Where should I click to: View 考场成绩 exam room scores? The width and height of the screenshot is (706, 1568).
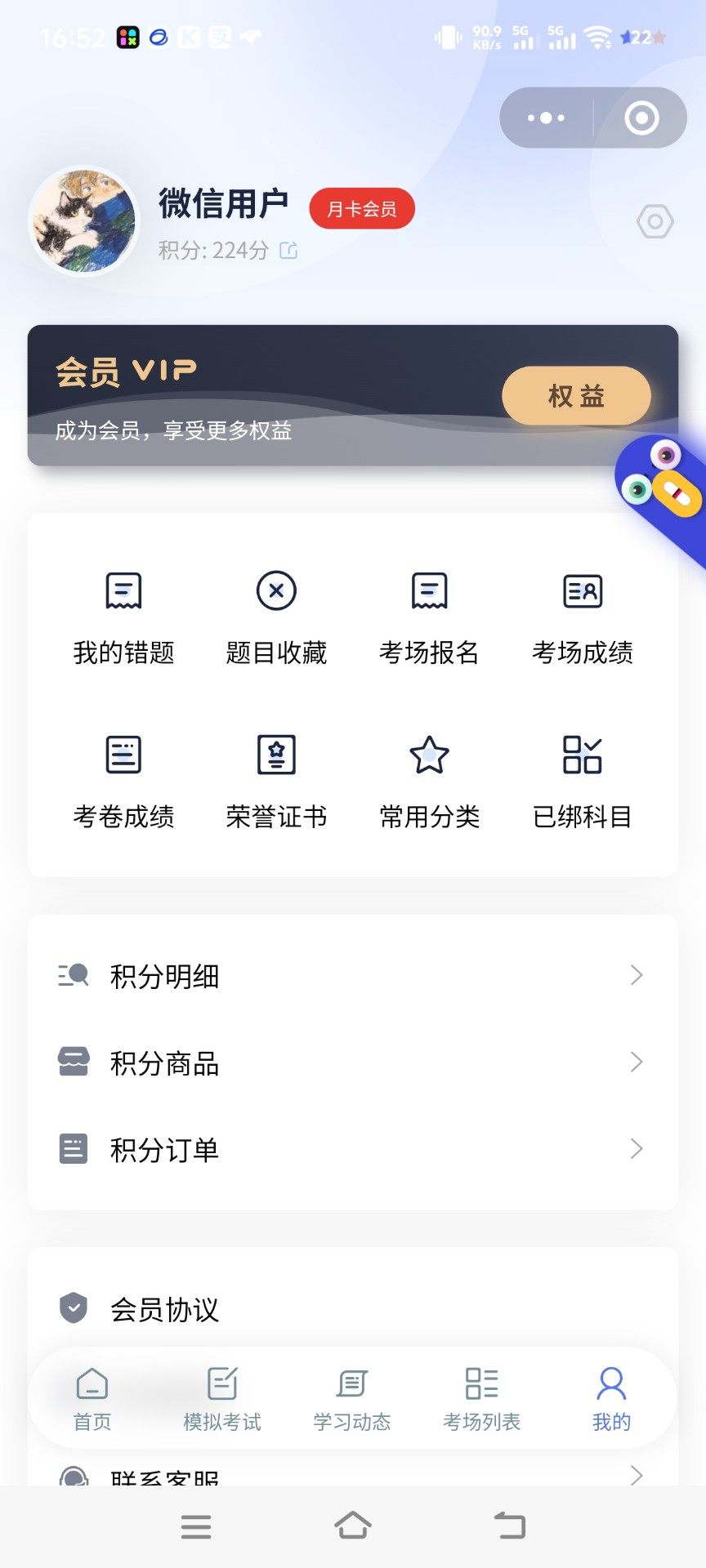(582, 617)
